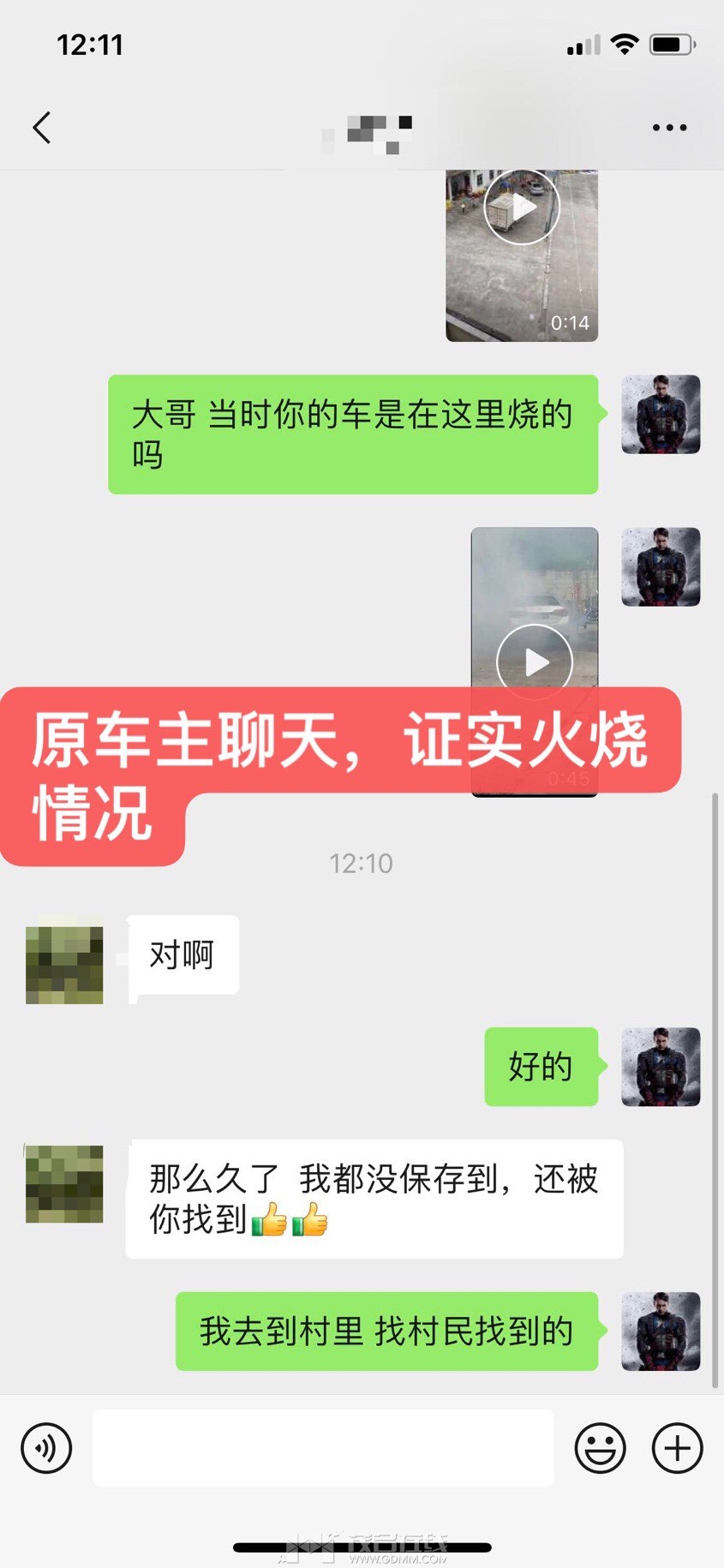Go back to the chat list
Screen dimensions: 724x1568
(x=41, y=128)
